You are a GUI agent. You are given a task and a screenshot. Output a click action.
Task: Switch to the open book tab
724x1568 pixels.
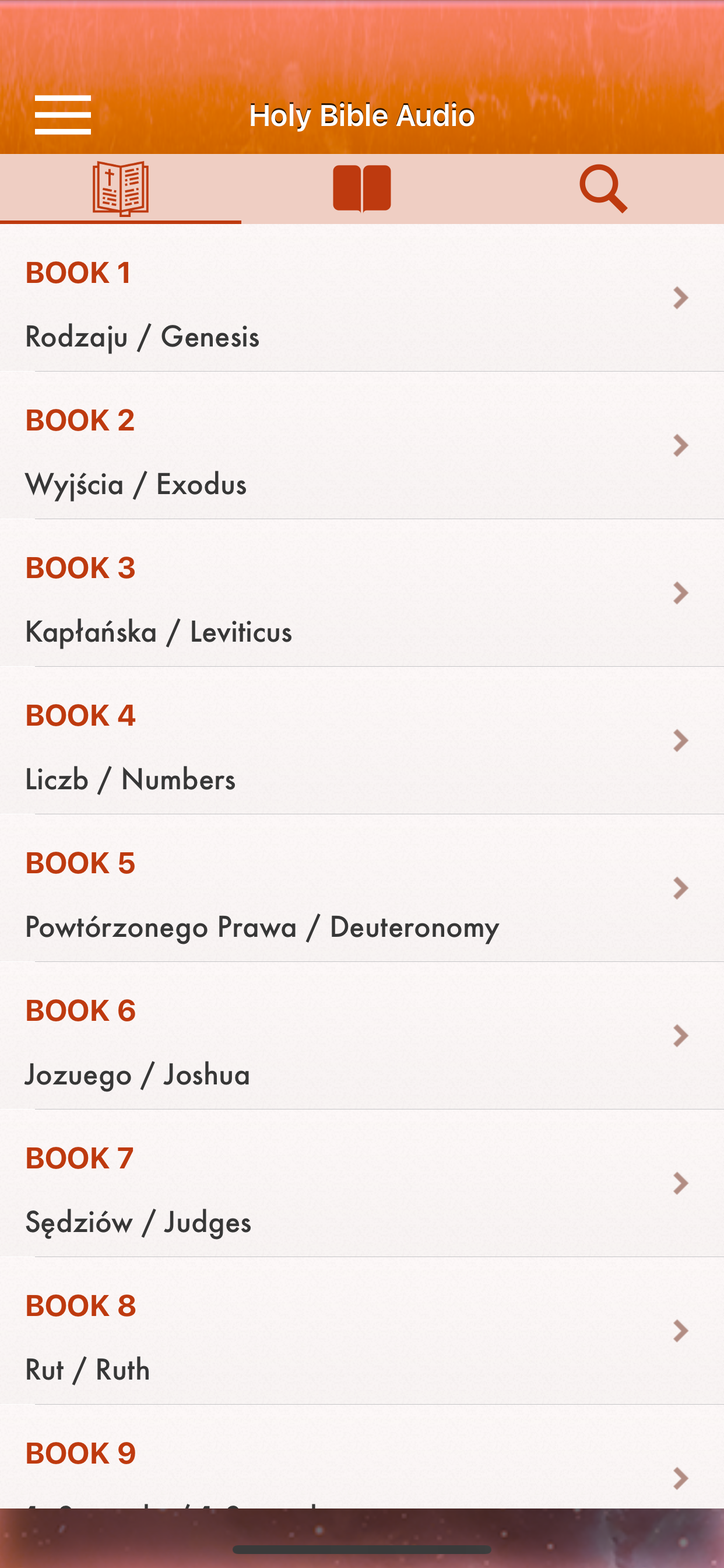[362, 188]
